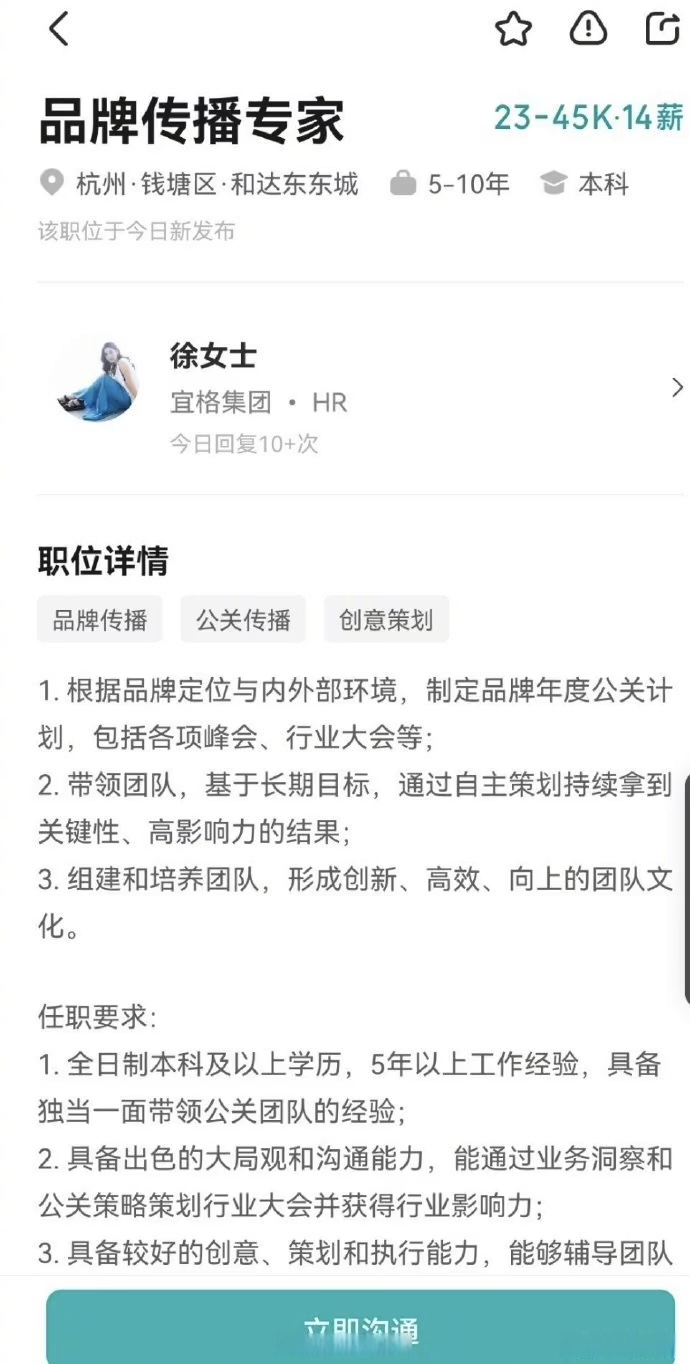The height and width of the screenshot is (1364, 690).
Task: Select the 创意策划 tag
Action: (x=386, y=619)
